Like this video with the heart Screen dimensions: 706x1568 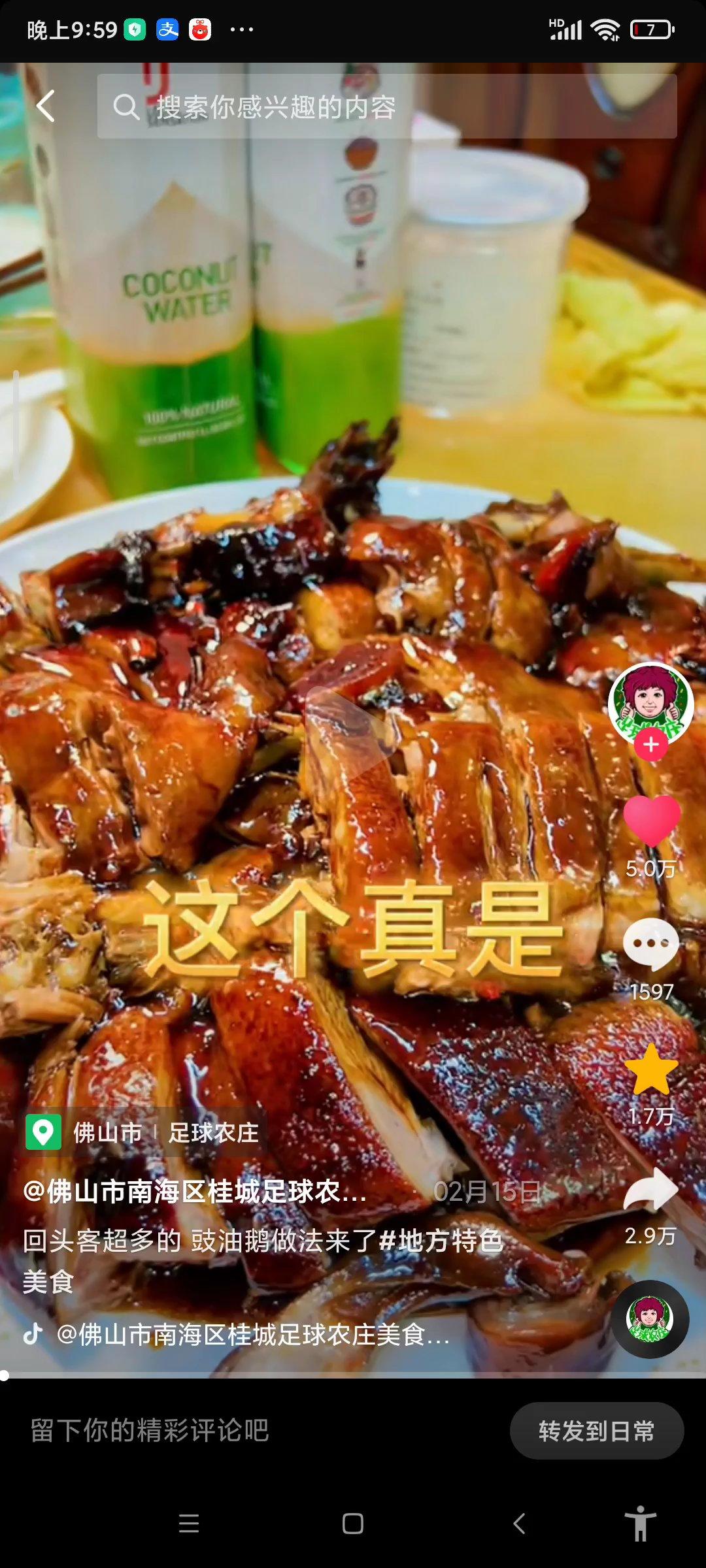pos(651,821)
